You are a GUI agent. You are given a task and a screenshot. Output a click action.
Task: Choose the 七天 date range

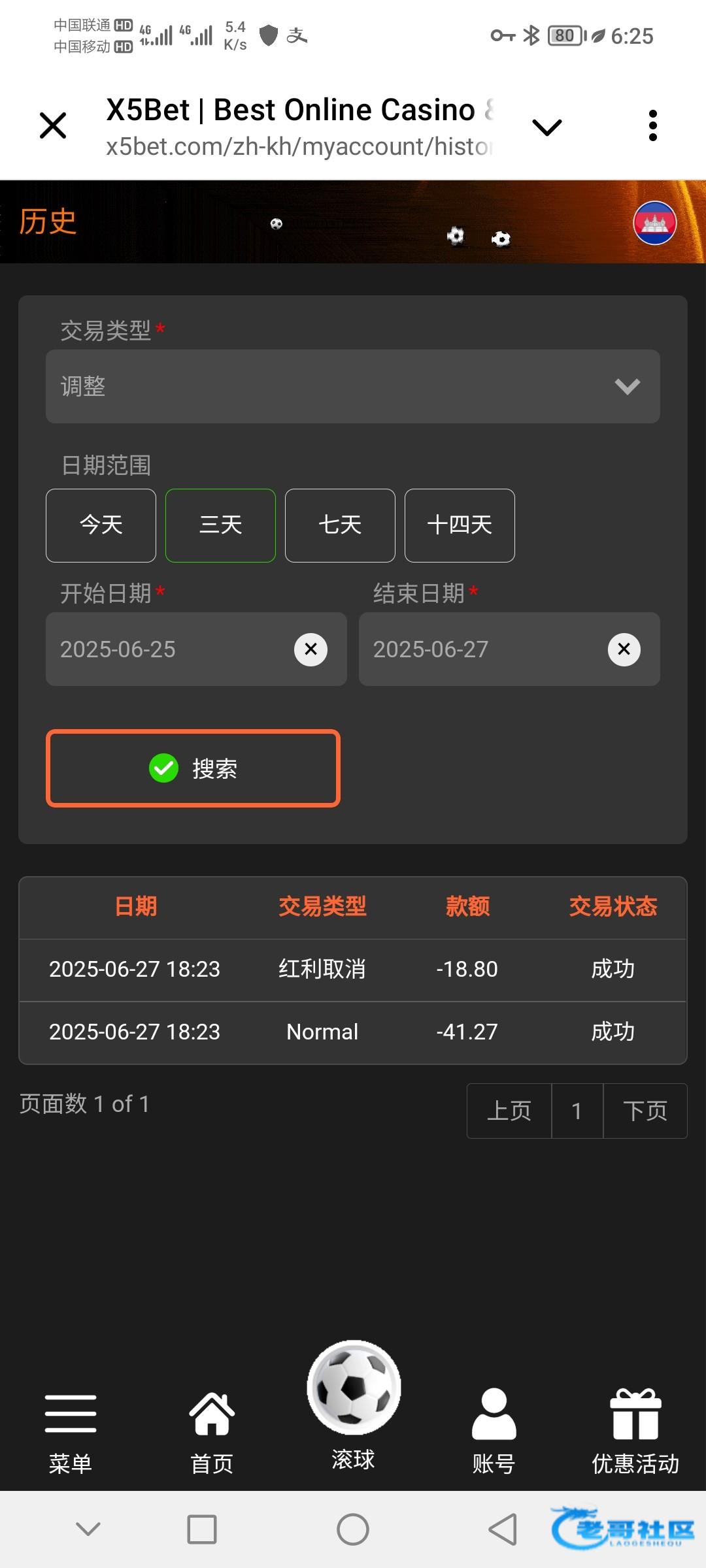point(340,525)
